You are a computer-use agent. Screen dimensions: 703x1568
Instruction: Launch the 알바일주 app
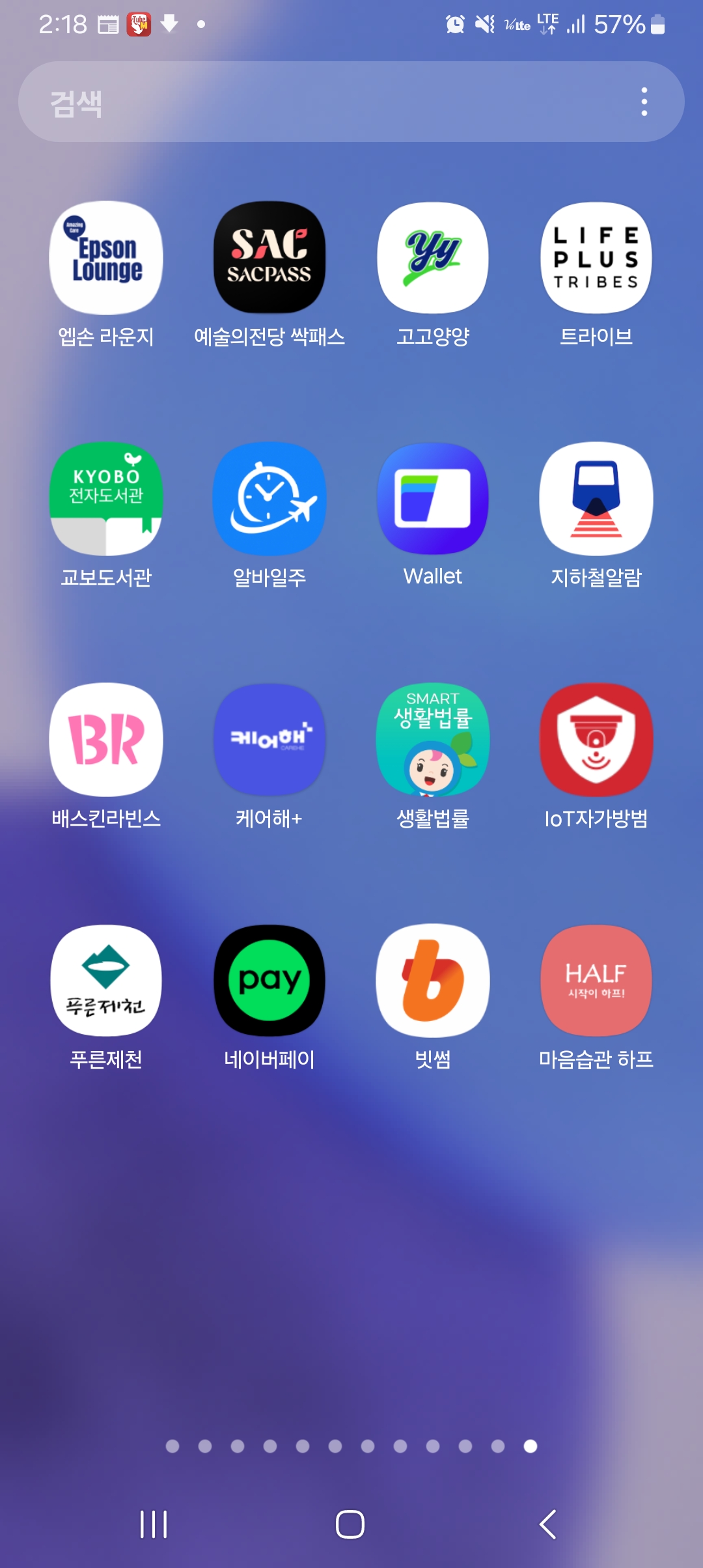point(269,499)
